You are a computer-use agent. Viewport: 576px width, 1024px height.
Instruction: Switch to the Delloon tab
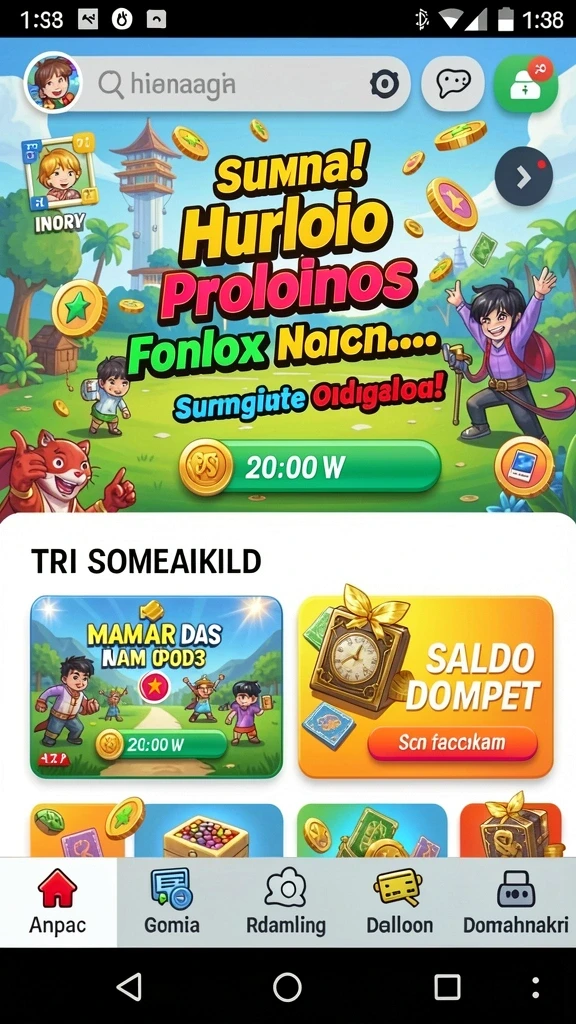coord(399,902)
